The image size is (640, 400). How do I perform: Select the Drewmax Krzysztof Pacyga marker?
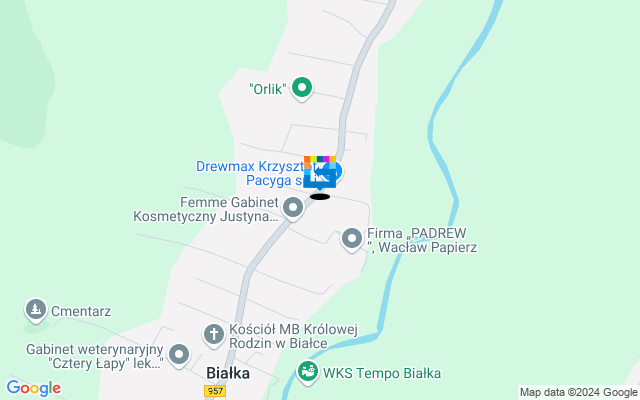[x=333, y=172]
